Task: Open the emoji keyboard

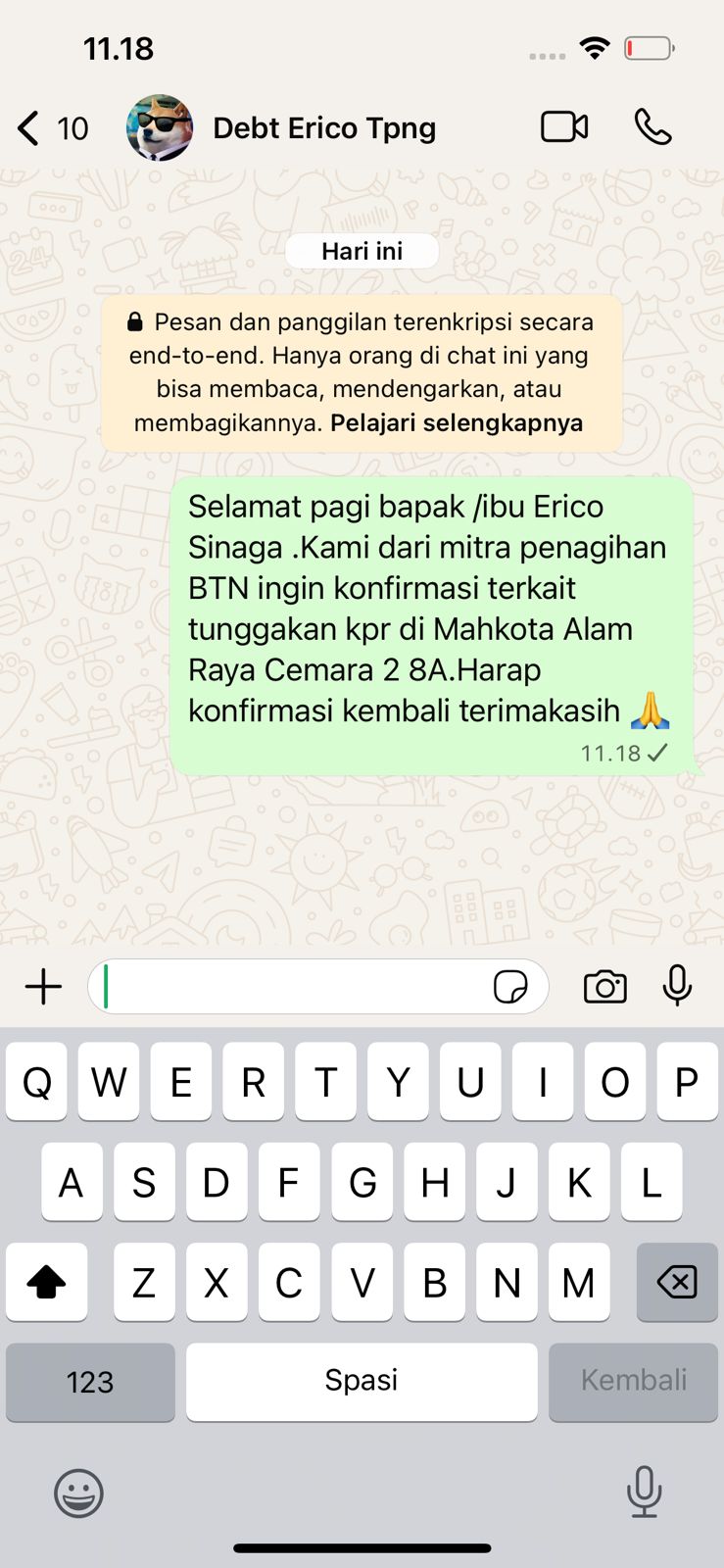Action: click(78, 1494)
